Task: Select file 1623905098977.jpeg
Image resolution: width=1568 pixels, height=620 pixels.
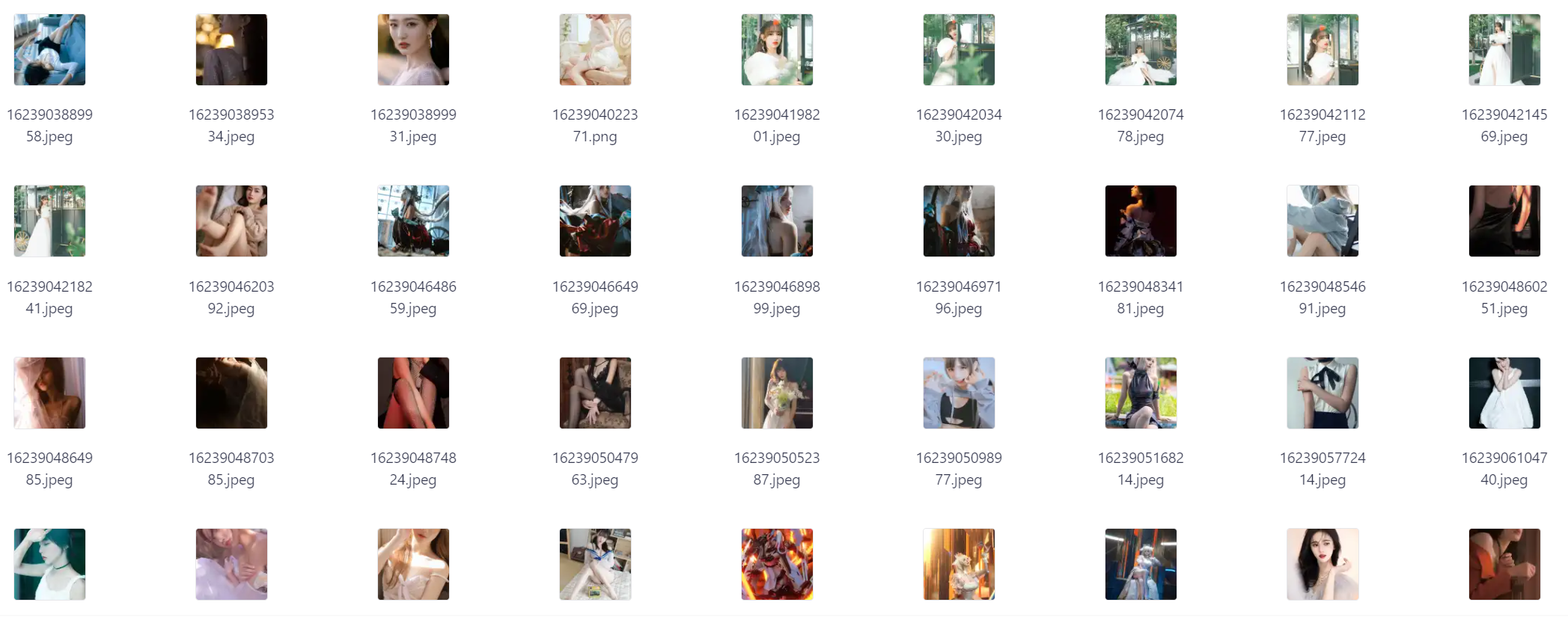Action: point(959,393)
